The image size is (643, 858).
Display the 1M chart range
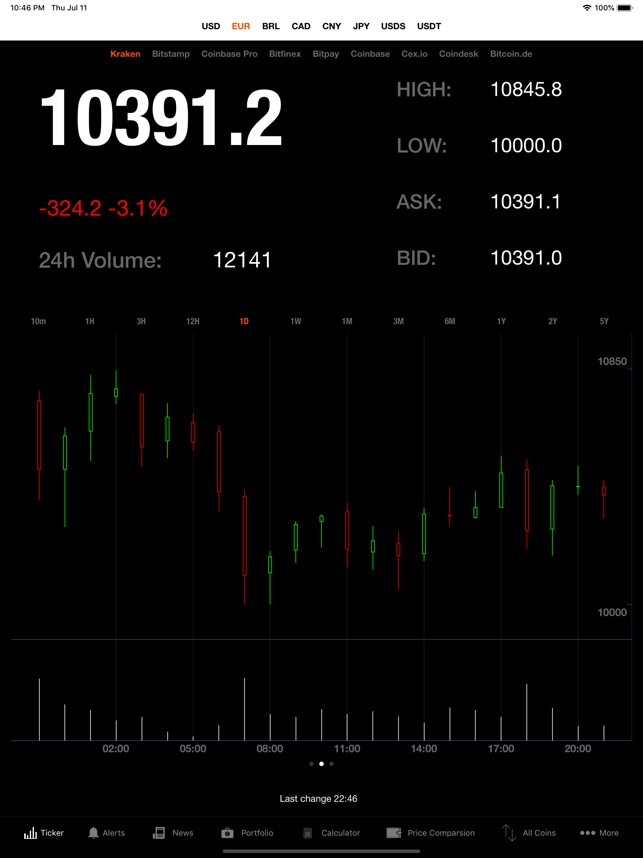tap(347, 321)
